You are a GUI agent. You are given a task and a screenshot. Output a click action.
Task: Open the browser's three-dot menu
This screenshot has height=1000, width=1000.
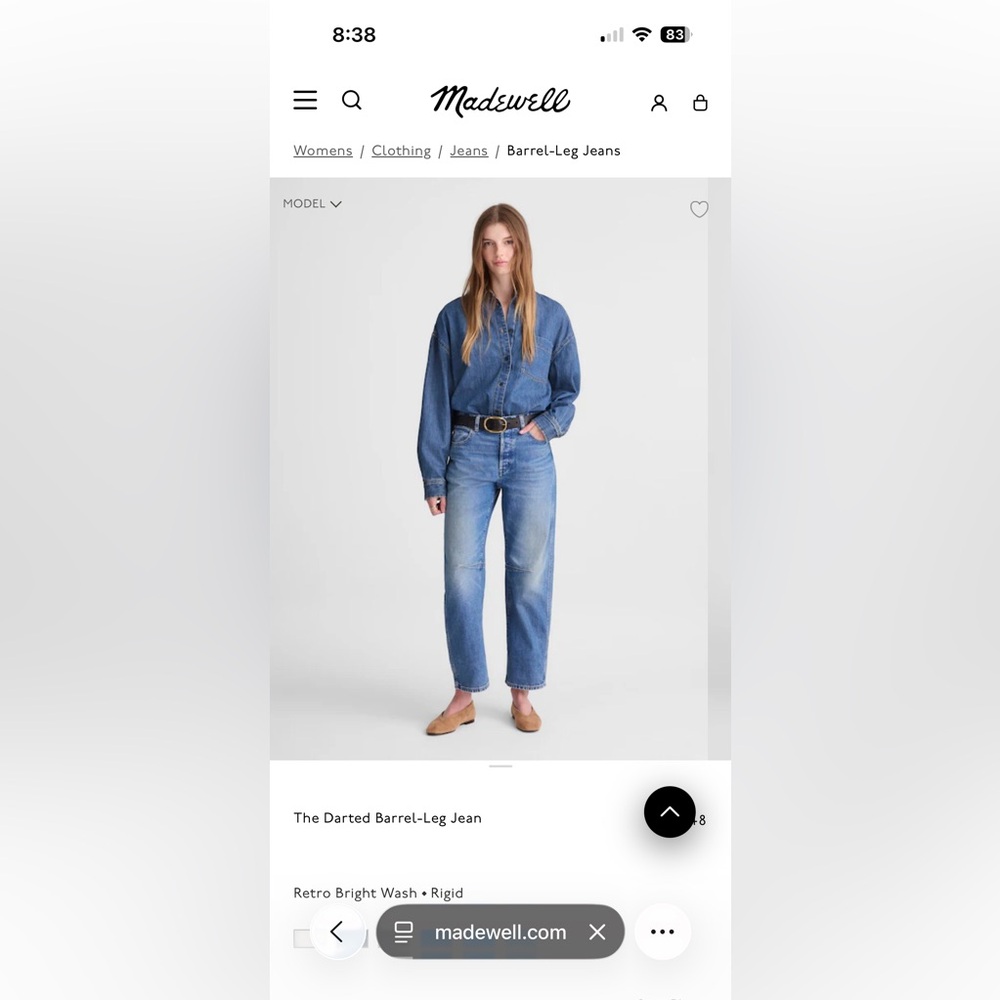point(662,932)
